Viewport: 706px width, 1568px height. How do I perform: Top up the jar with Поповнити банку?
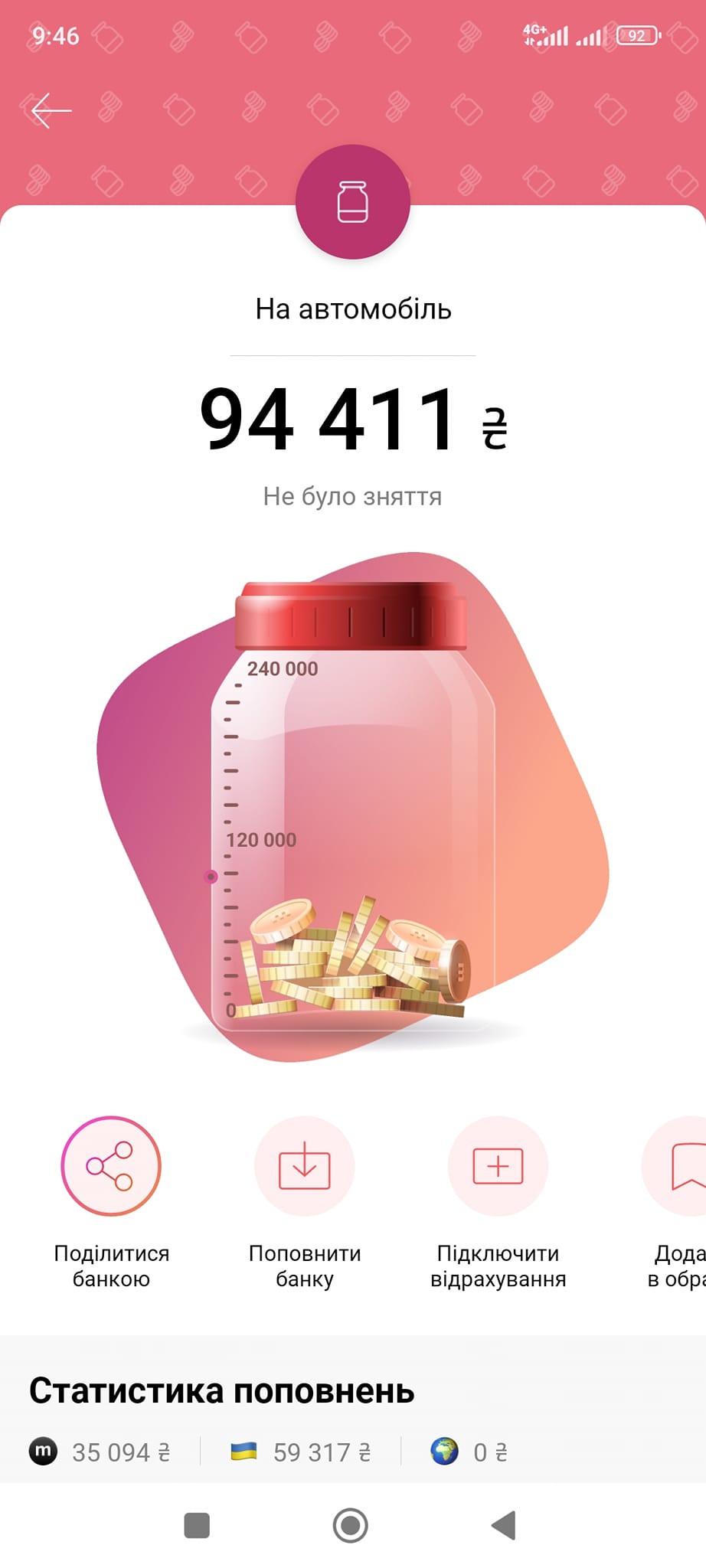pos(305,1166)
